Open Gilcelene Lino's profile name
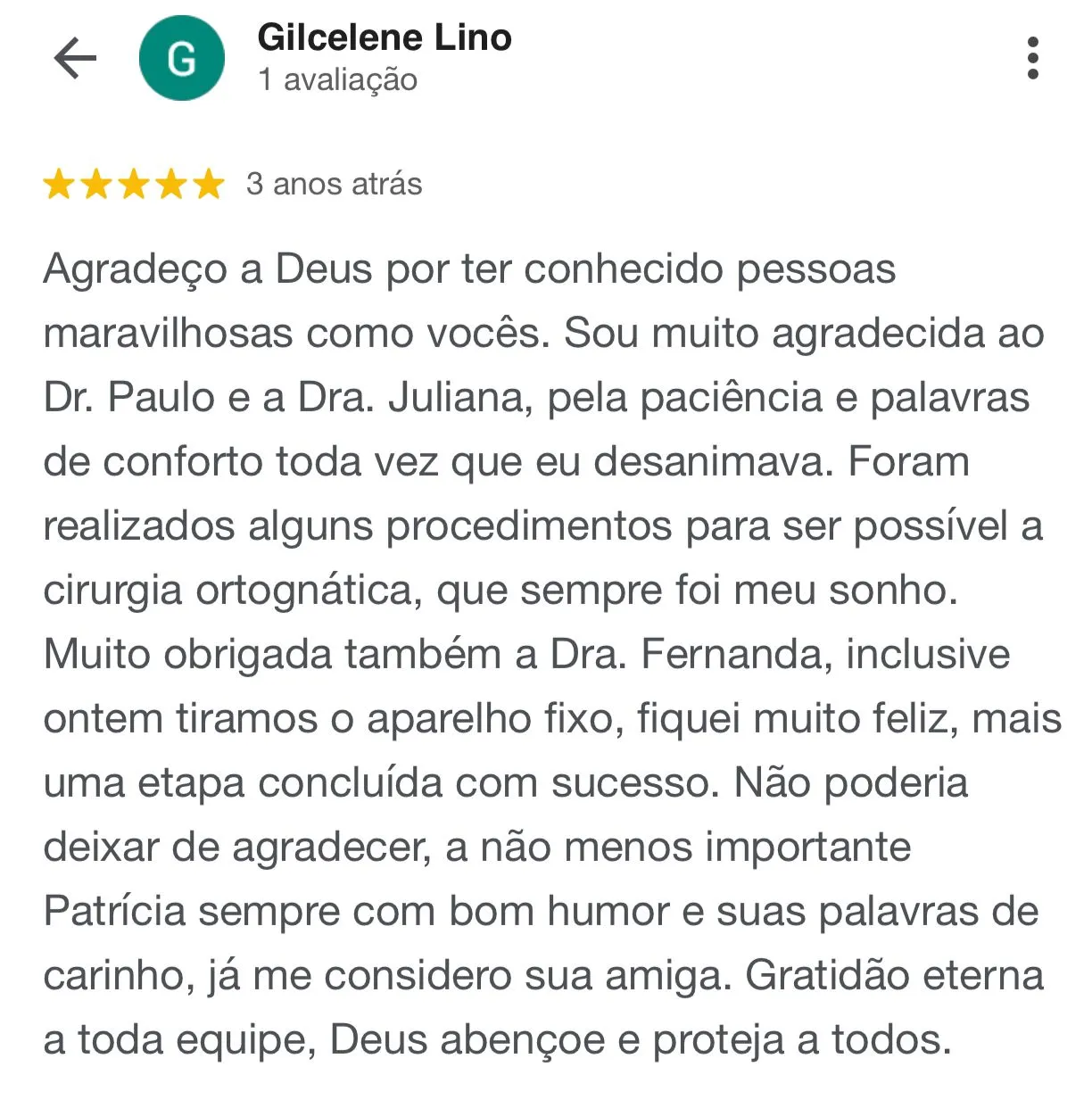The width and height of the screenshot is (1092, 1100). click(384, 37)
